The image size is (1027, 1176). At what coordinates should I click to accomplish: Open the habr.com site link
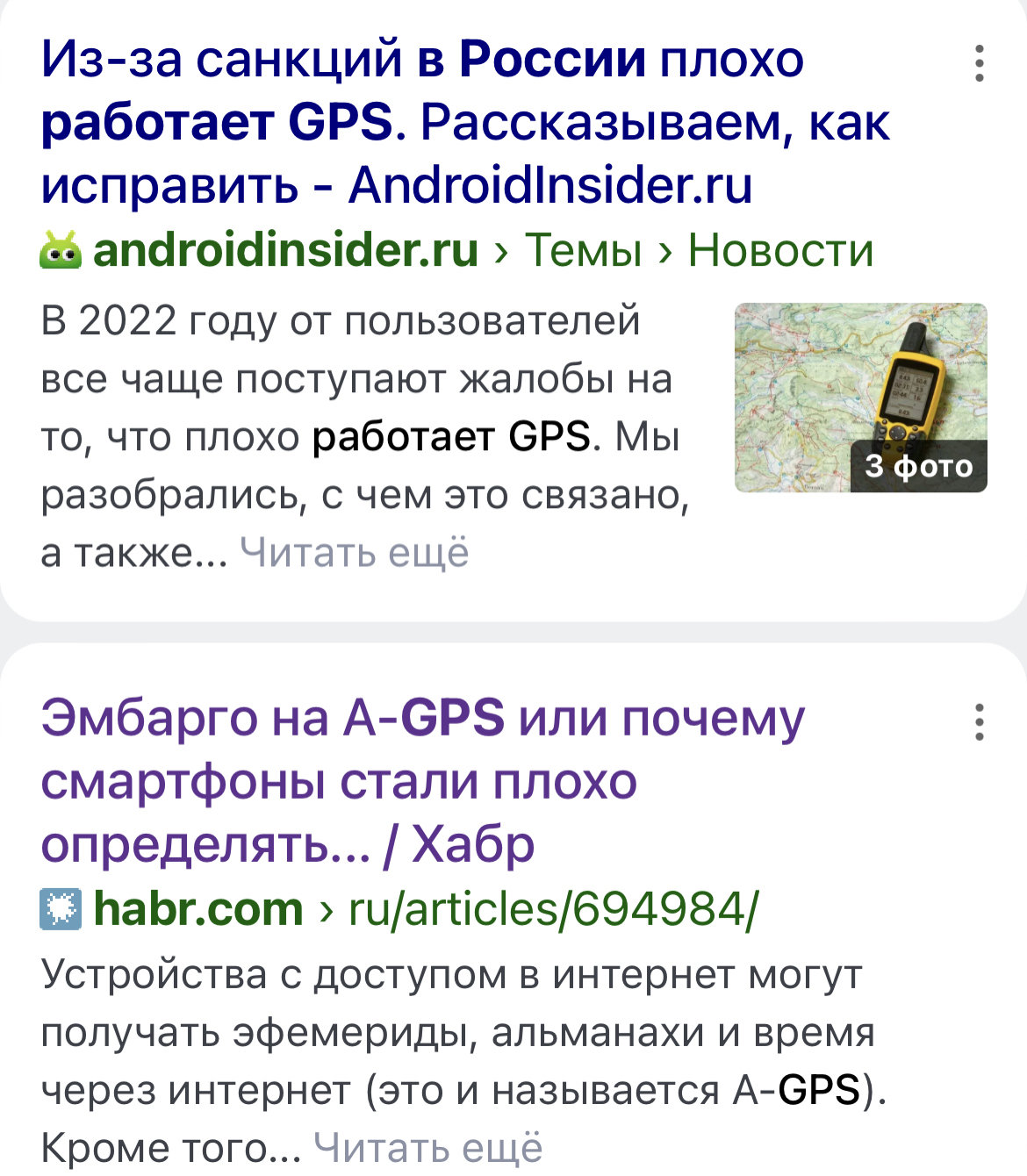tap(197, 908)
